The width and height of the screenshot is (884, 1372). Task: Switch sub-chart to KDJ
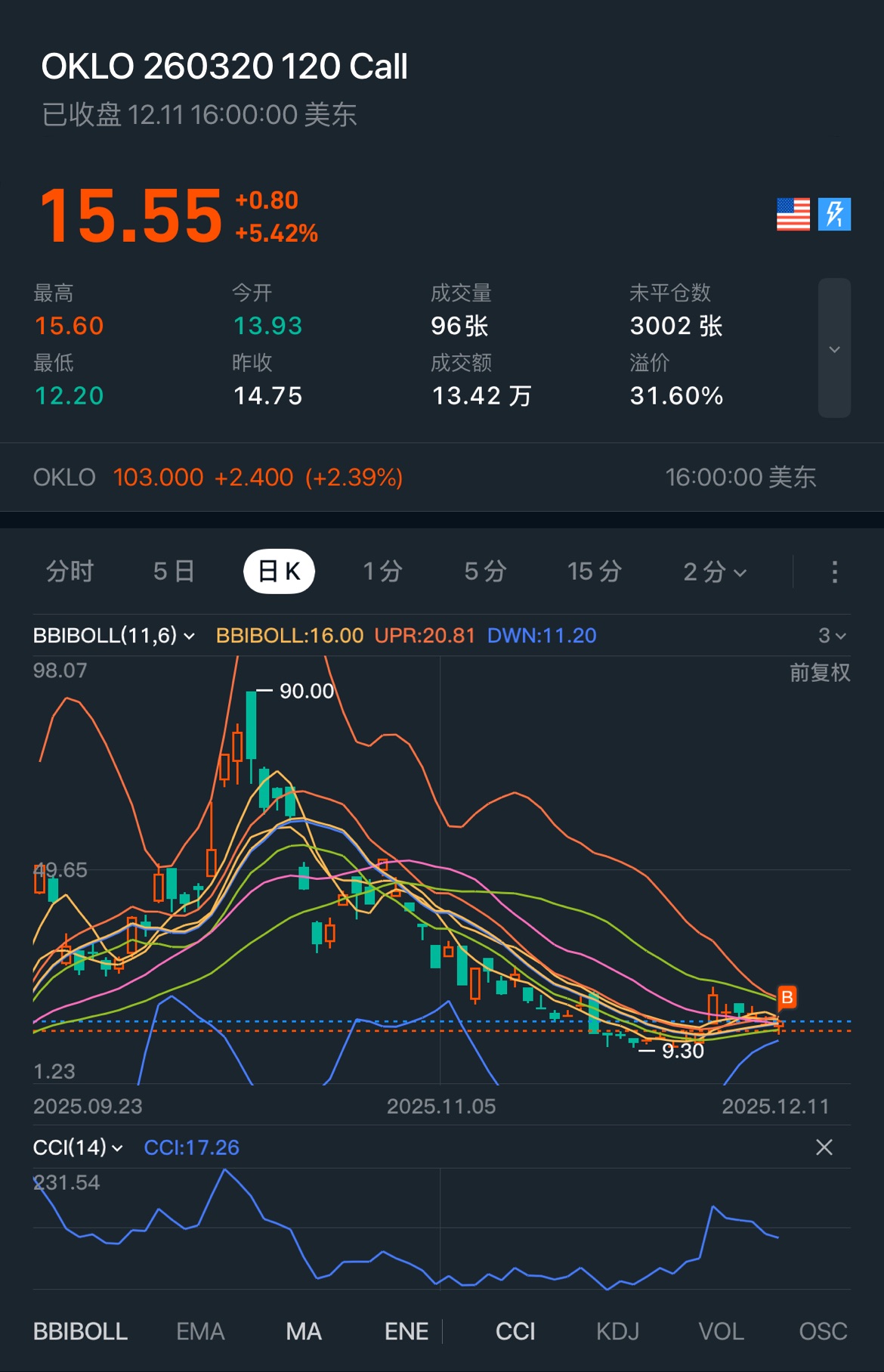(x=617, y=1331)
